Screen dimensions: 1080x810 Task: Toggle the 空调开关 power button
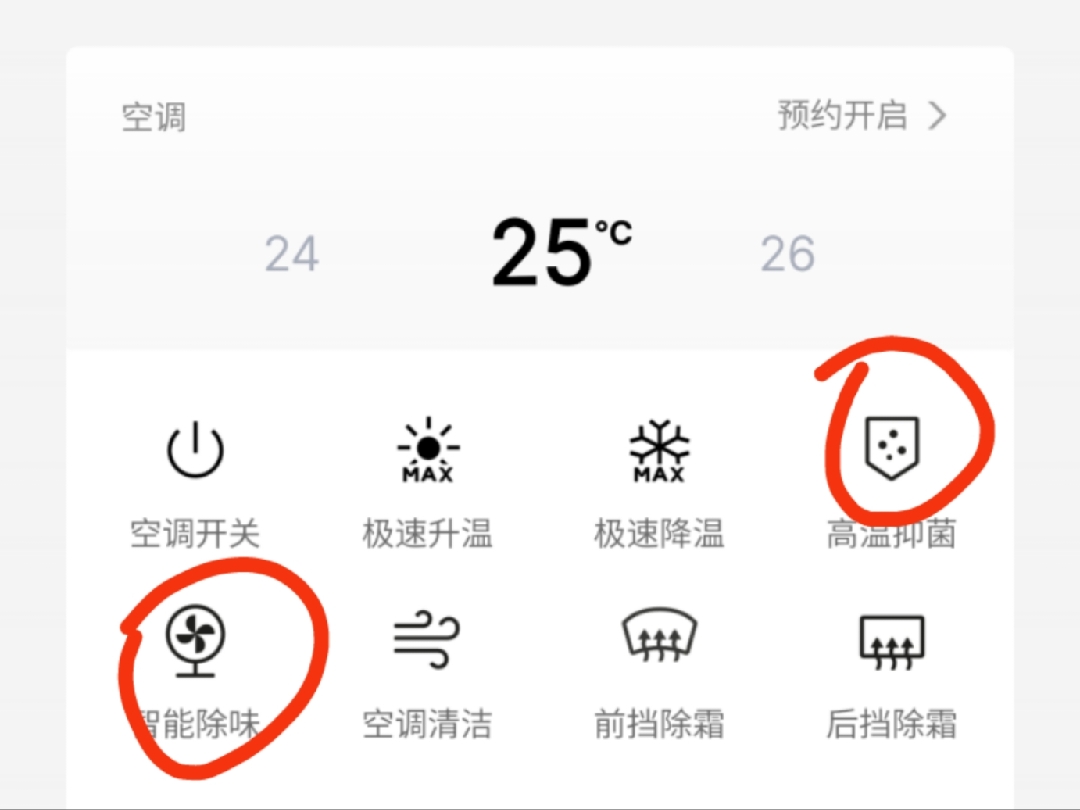196,484
